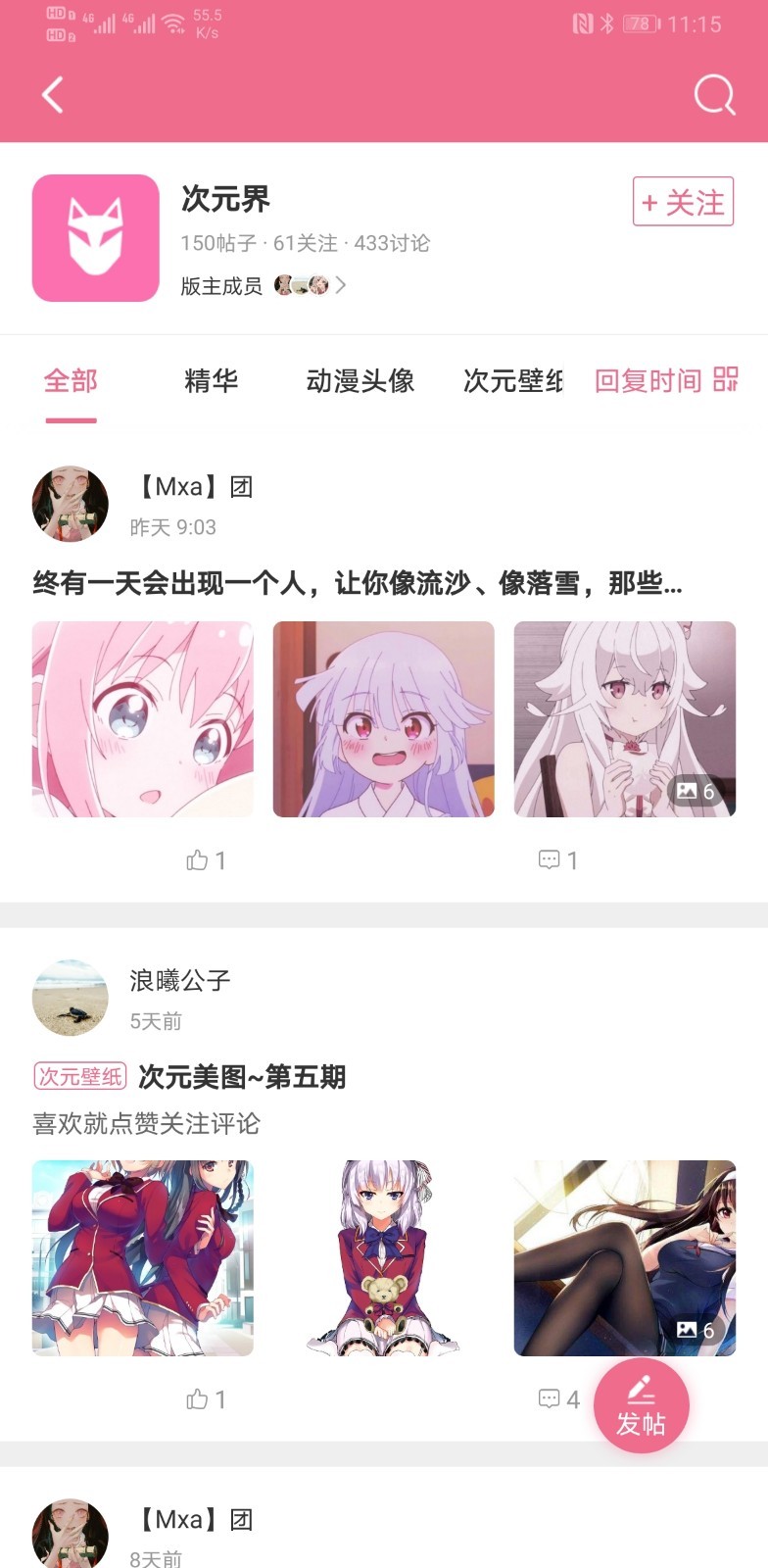View the silver-haired girl with teddy bear image

pyautogui.click(x=383, y=1258)
